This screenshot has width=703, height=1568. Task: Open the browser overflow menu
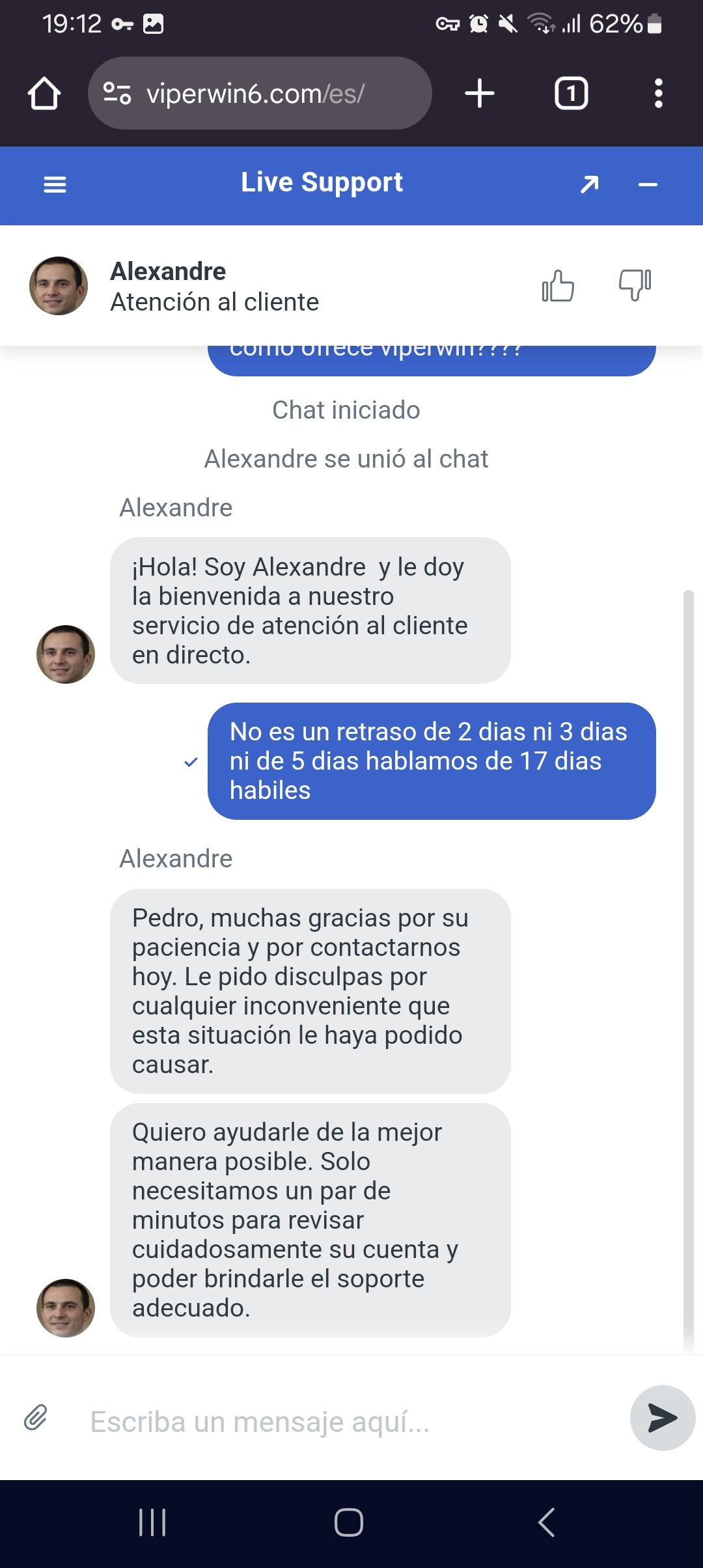tap(658, 94)
